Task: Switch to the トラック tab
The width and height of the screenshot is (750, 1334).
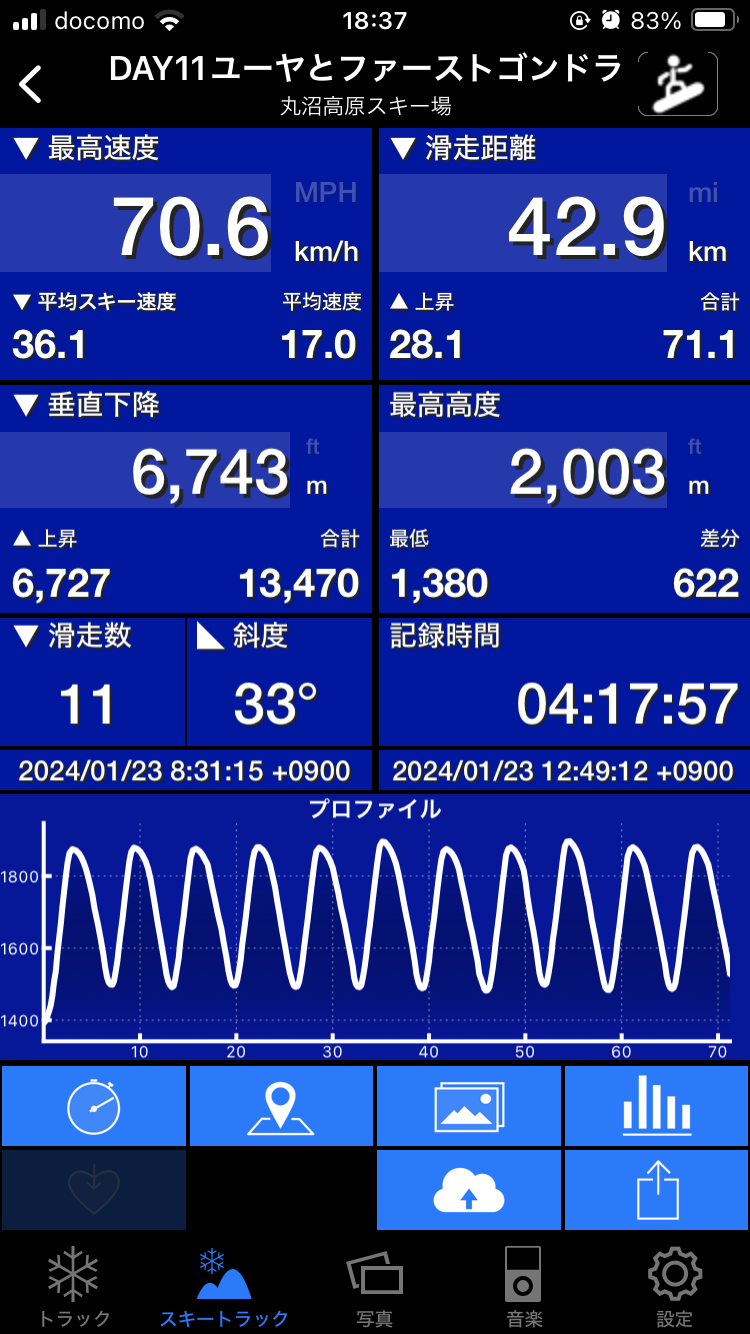Action: pyautogui.click(x=74, y=1286)
